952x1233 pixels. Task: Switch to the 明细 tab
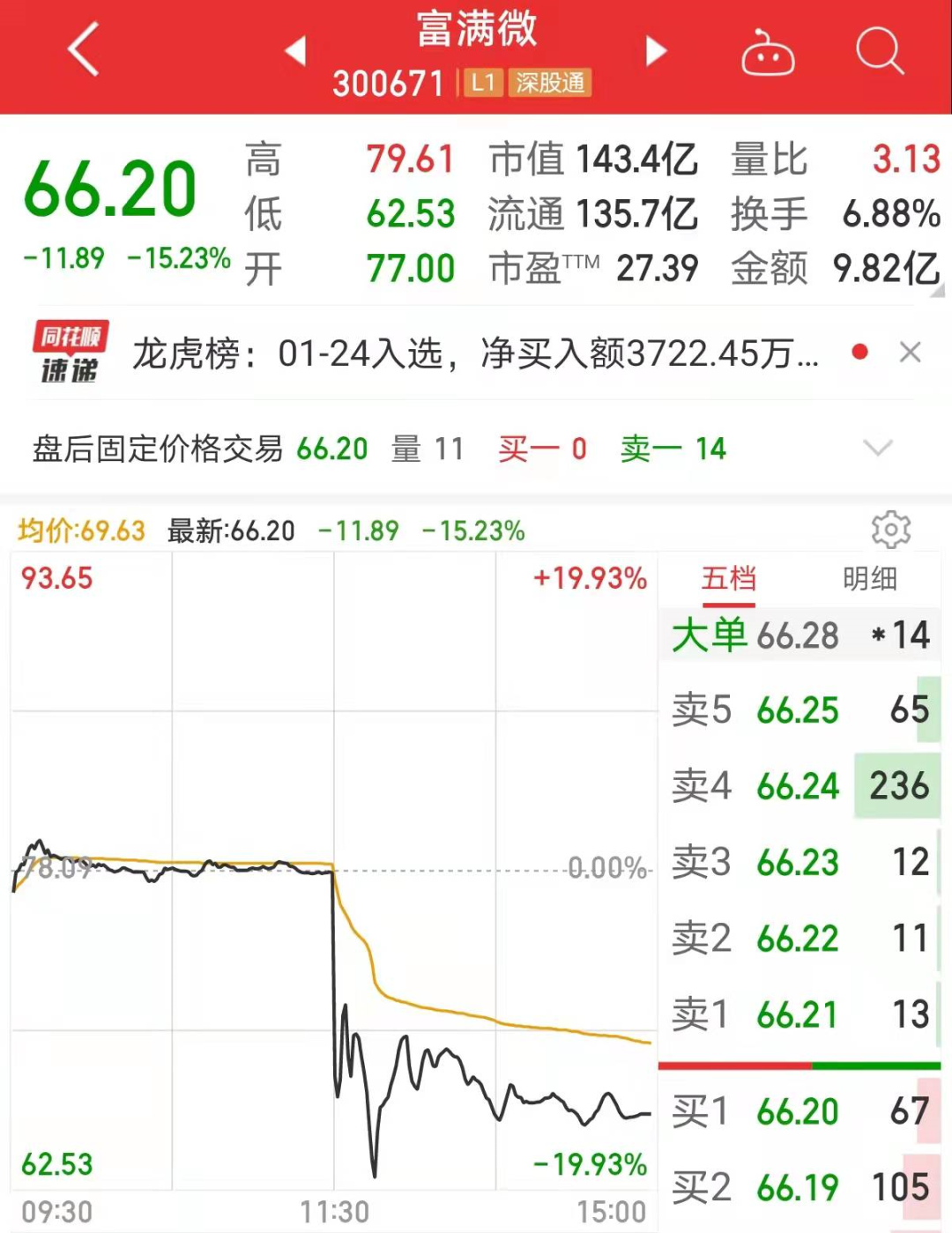pyautogui.click(x=869, y=579)
